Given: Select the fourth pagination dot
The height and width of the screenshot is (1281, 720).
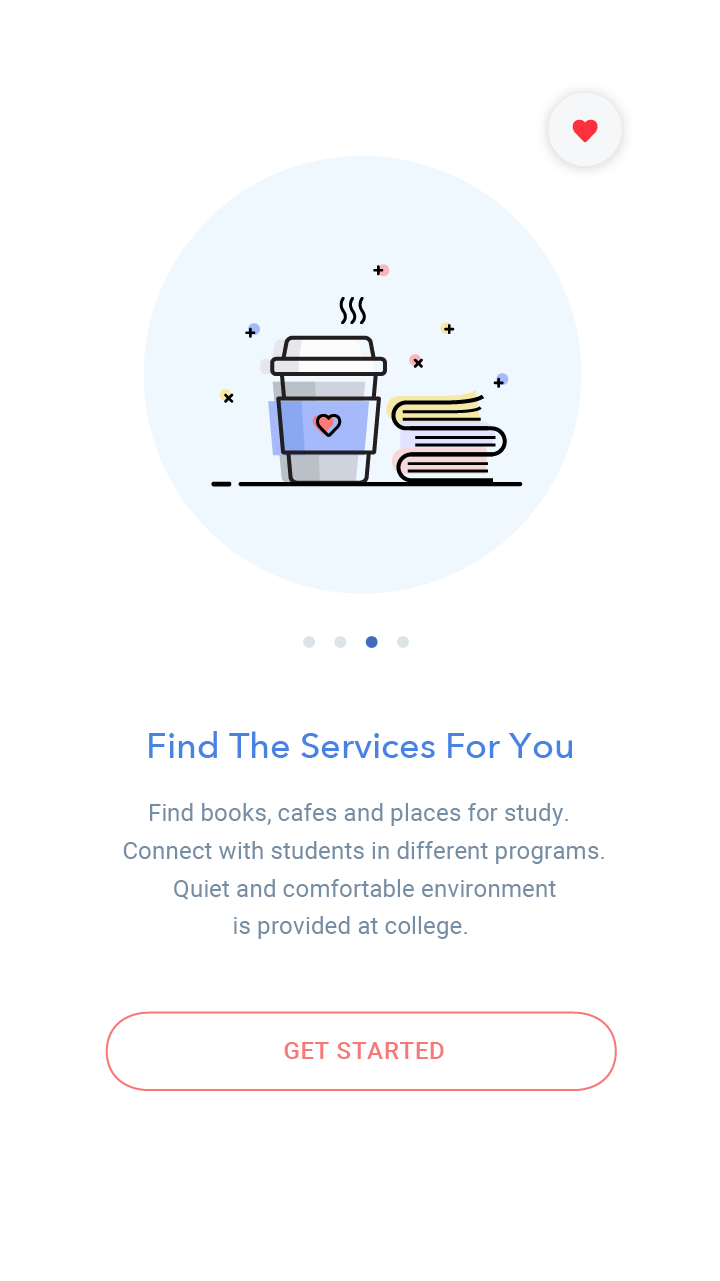Looking at the screenshot, I should [x=403, y=641].
